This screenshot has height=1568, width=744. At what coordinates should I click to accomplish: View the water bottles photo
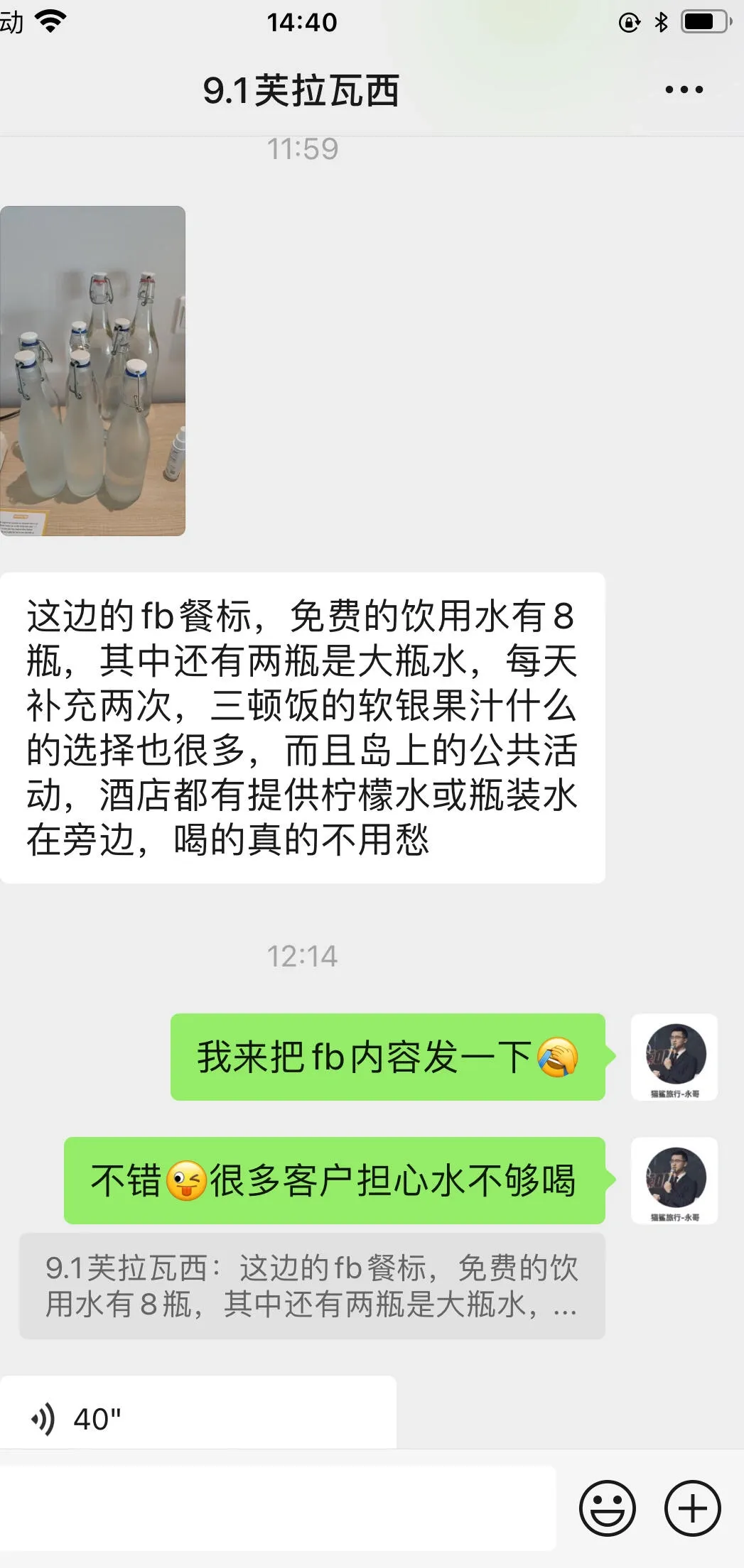(92, 371)
